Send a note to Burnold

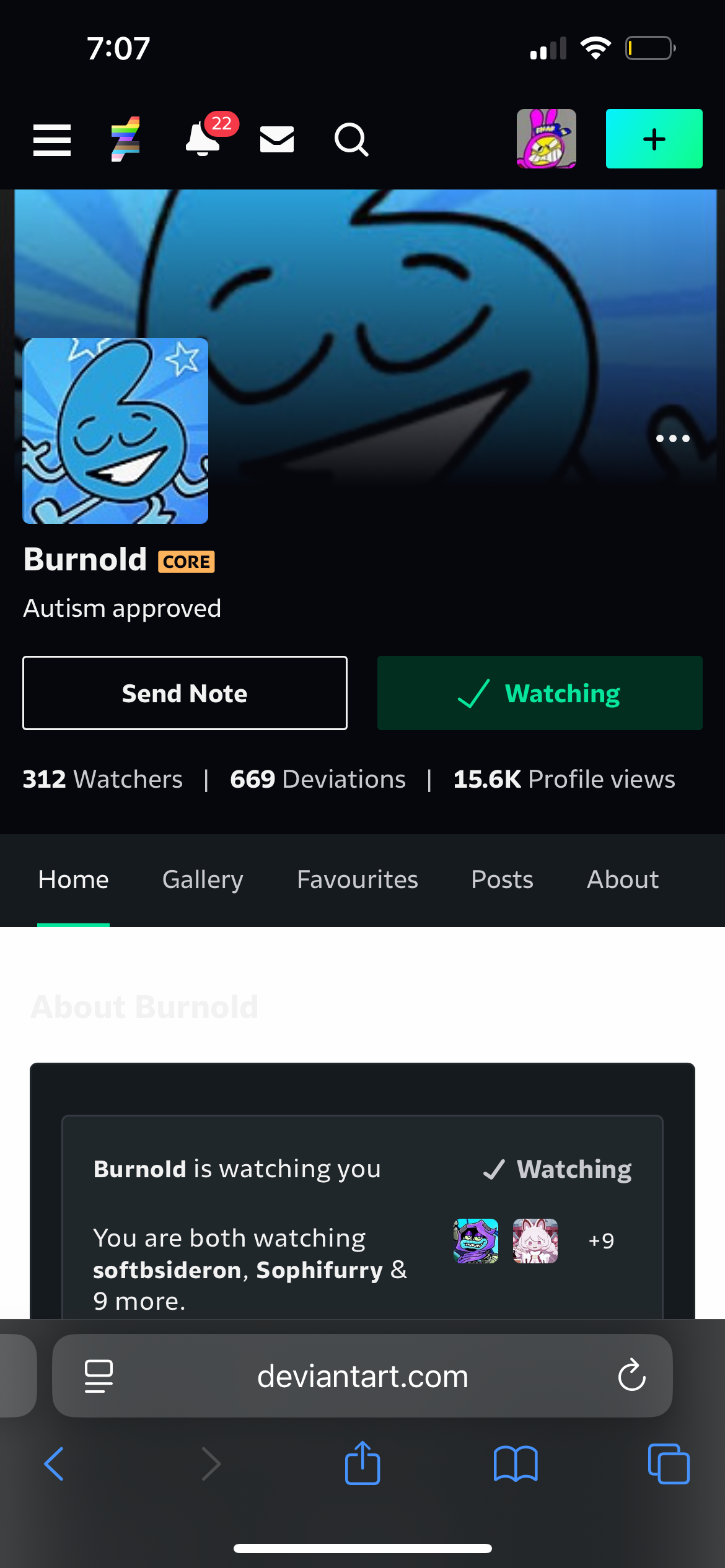pyautogui.click(x=185, y=693)
